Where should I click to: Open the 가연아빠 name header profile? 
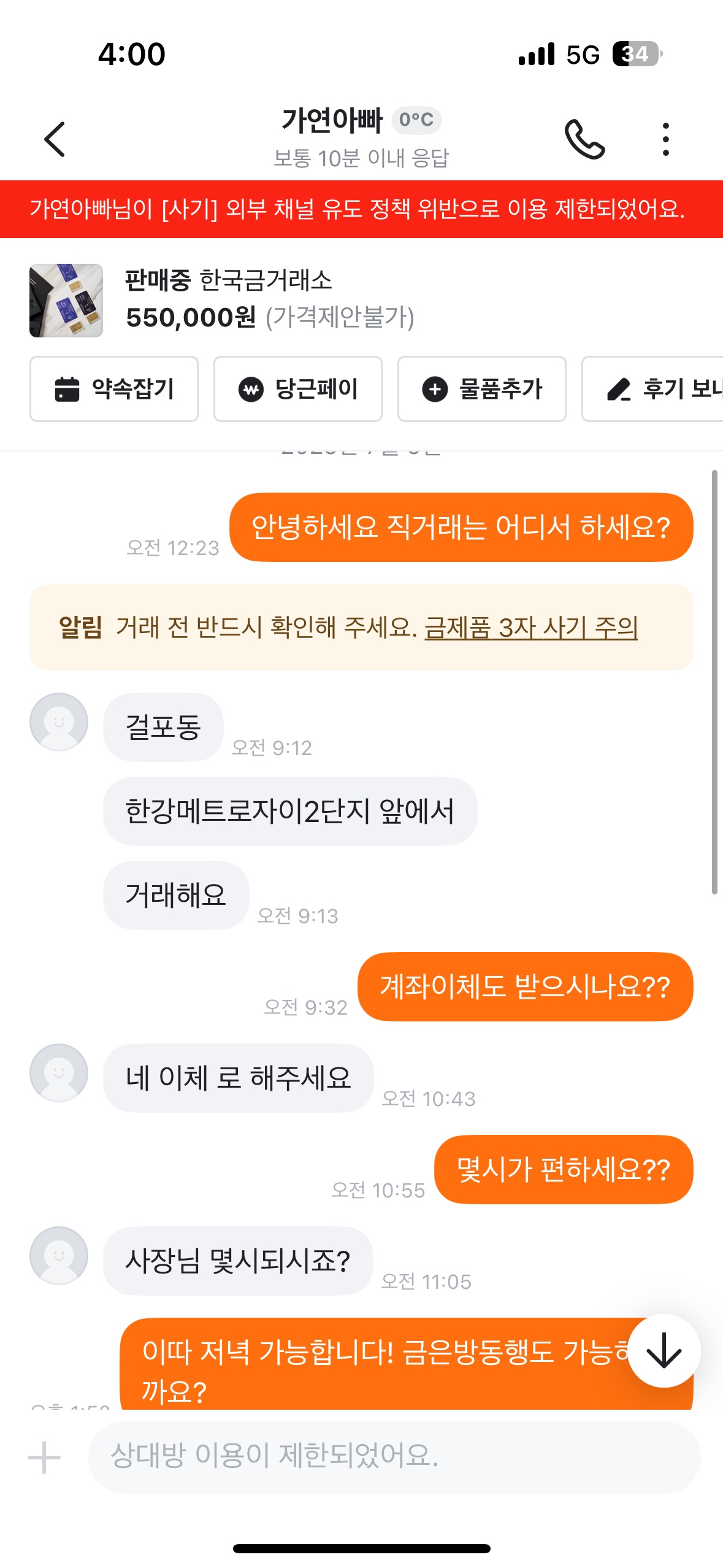click(332, 120)
